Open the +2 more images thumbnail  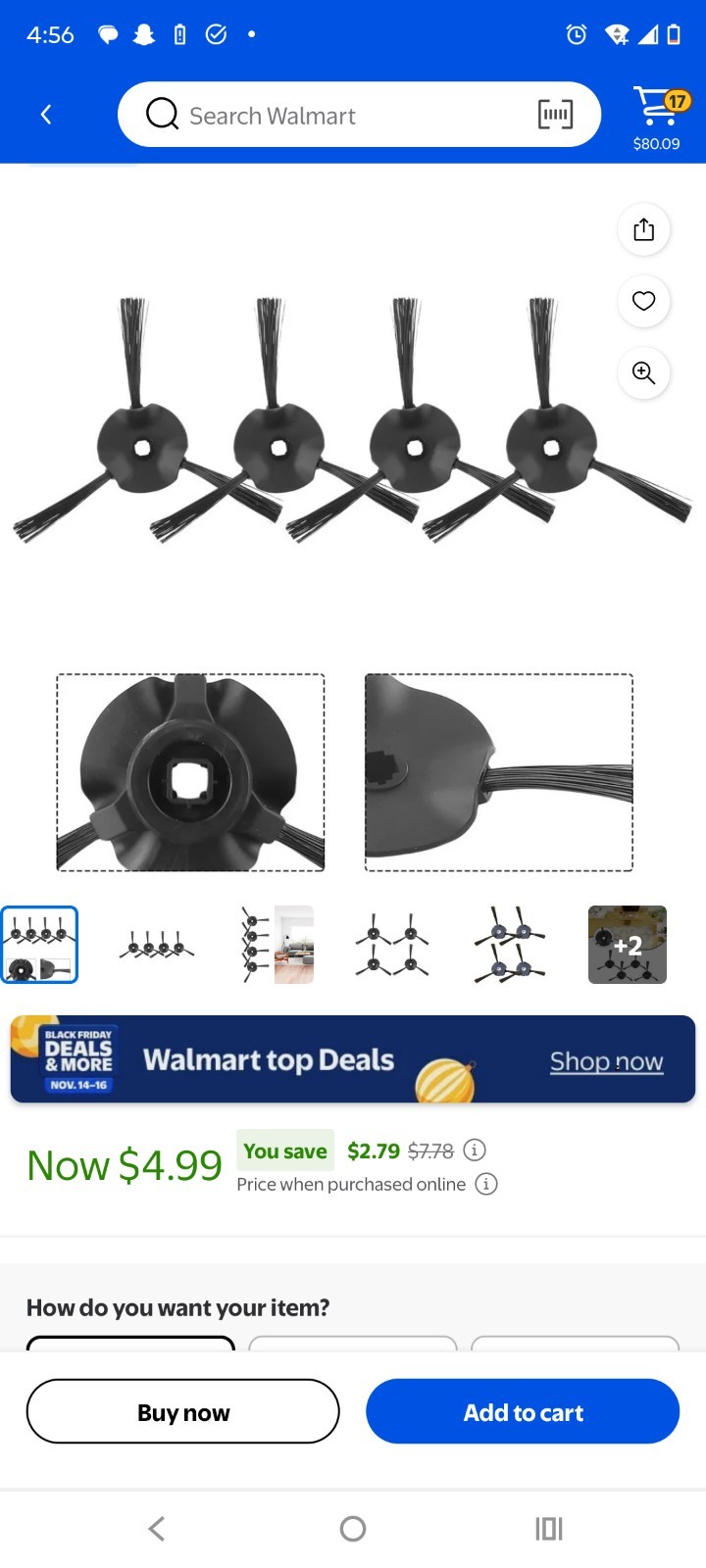click(628, 945)
